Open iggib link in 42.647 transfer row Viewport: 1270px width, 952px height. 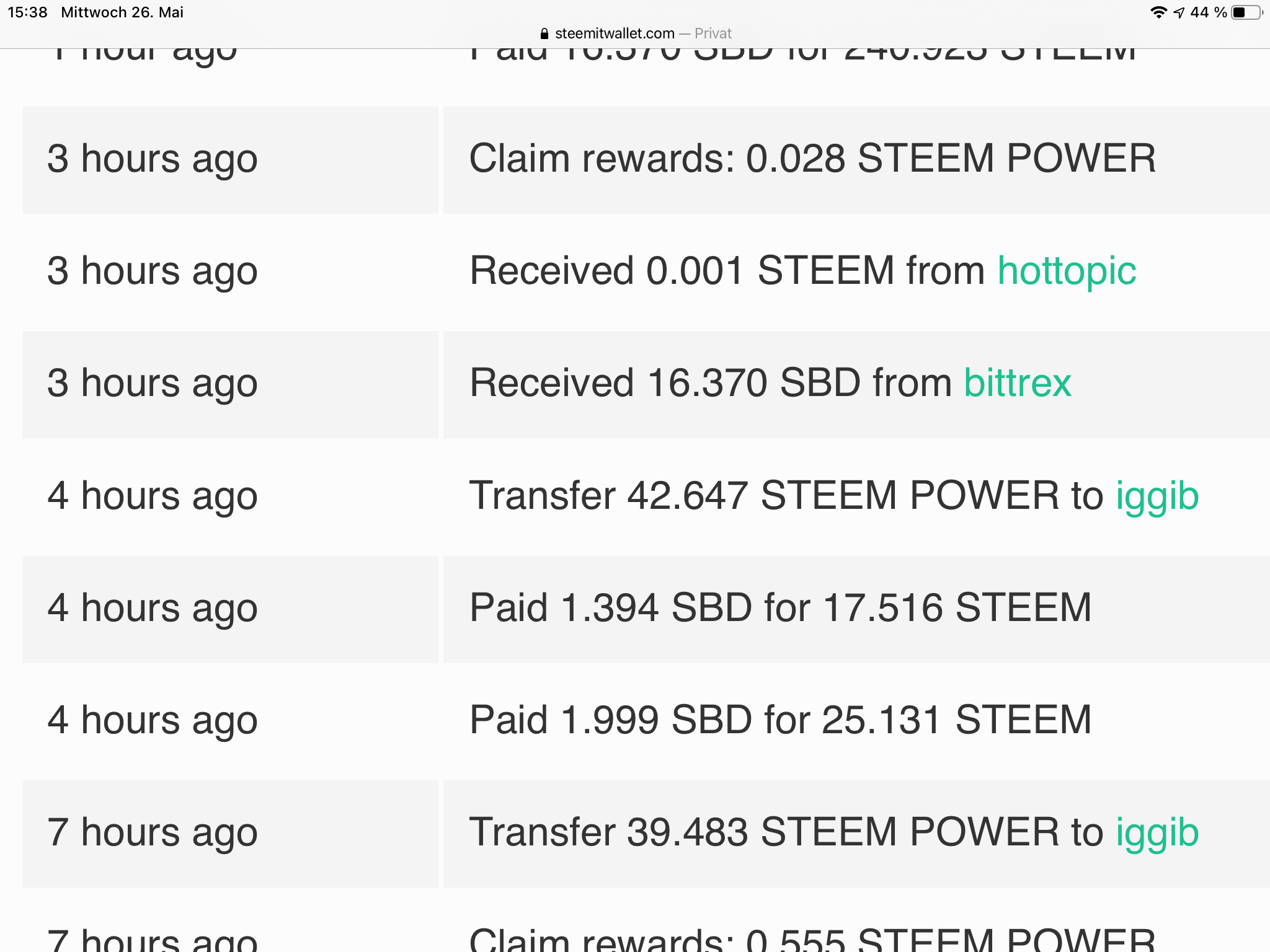click(x=1157, y=496)
